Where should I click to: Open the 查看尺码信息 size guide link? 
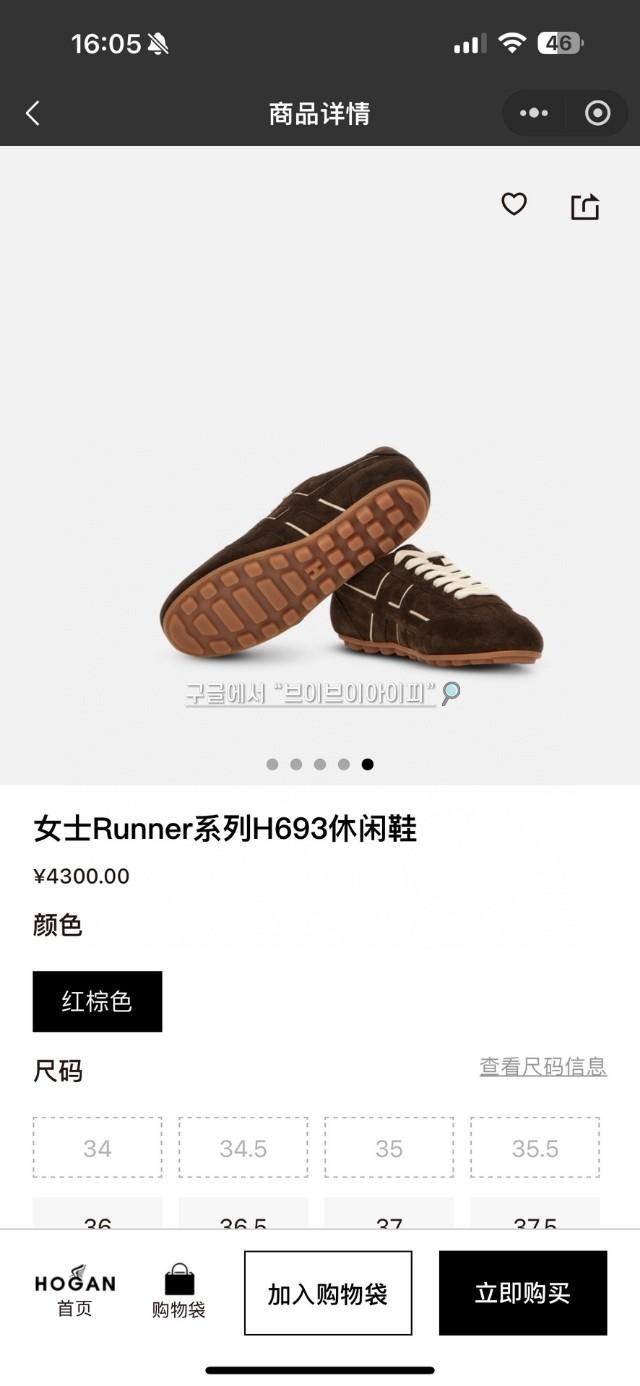[x=543, y=1067]
